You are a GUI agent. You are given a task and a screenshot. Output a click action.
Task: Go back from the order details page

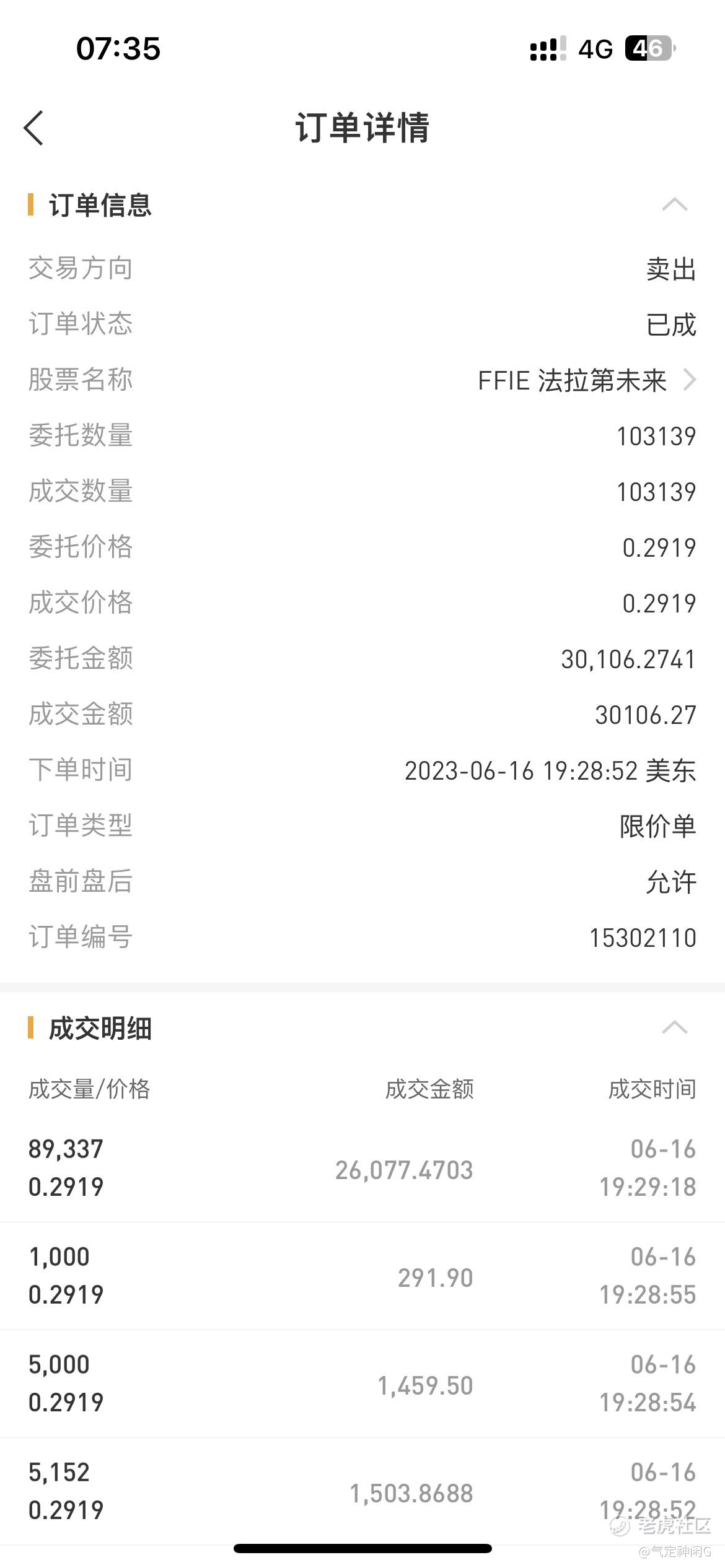(x=33, y=128)
